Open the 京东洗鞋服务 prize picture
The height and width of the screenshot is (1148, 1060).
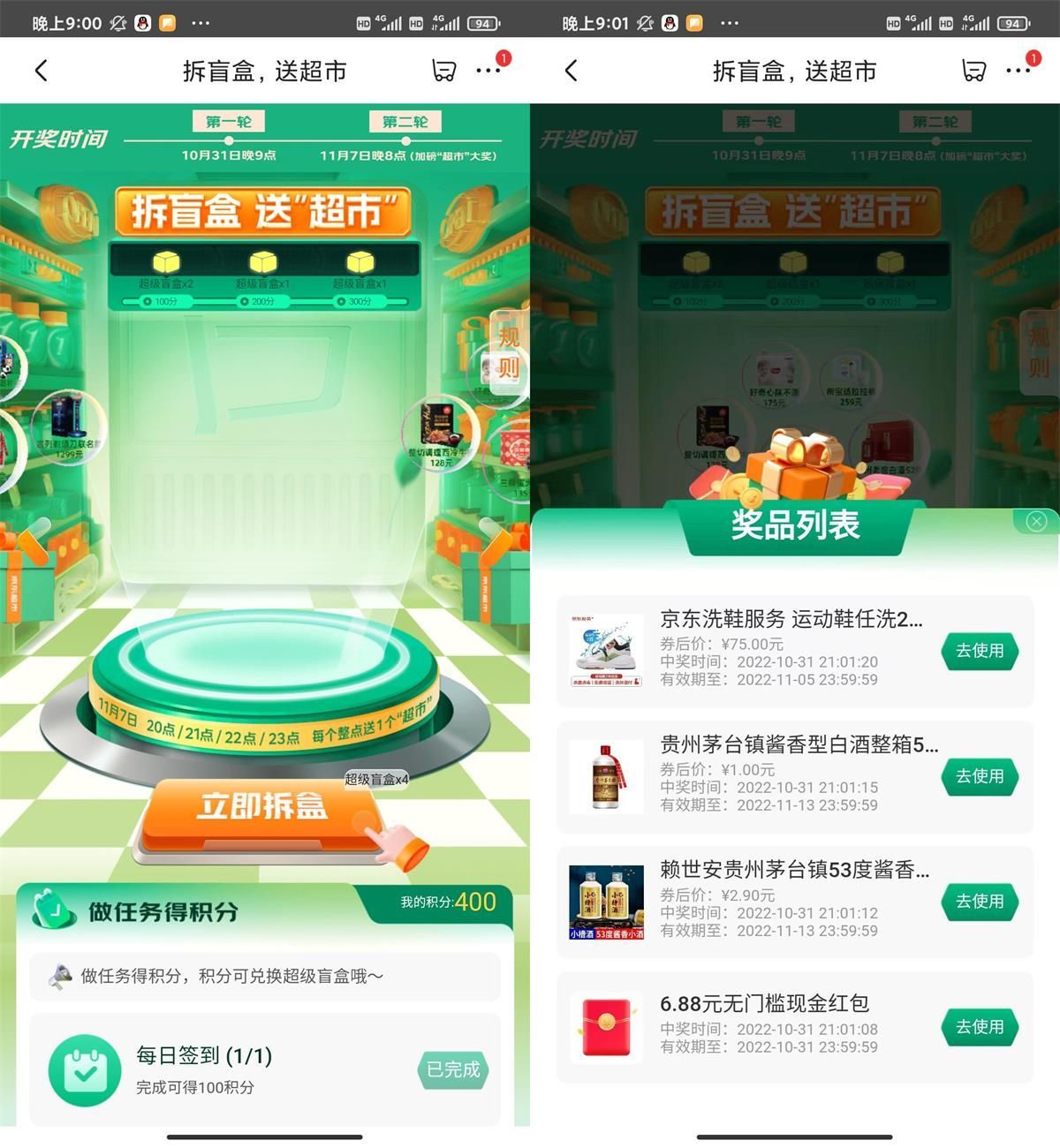click(606, 652)
